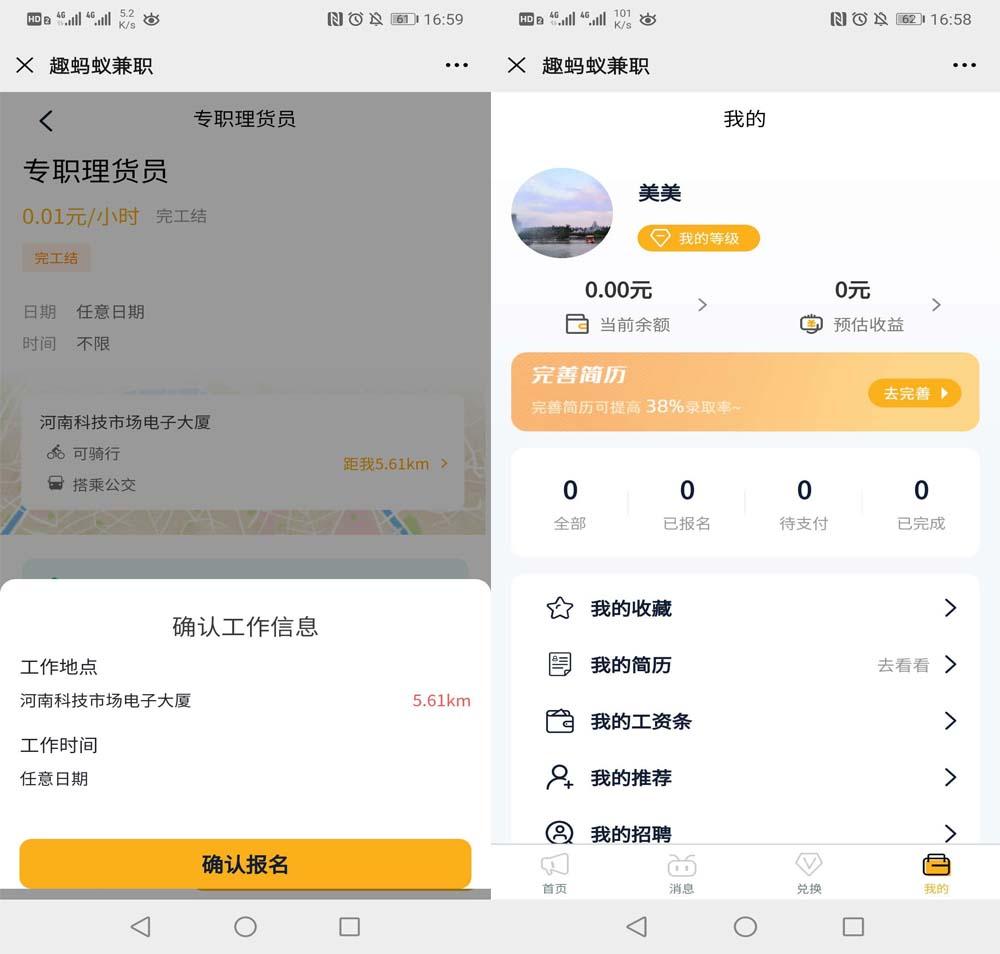Open 我的工资条 payslips
Screen dimensions: 1000x954
click(745, 721)
